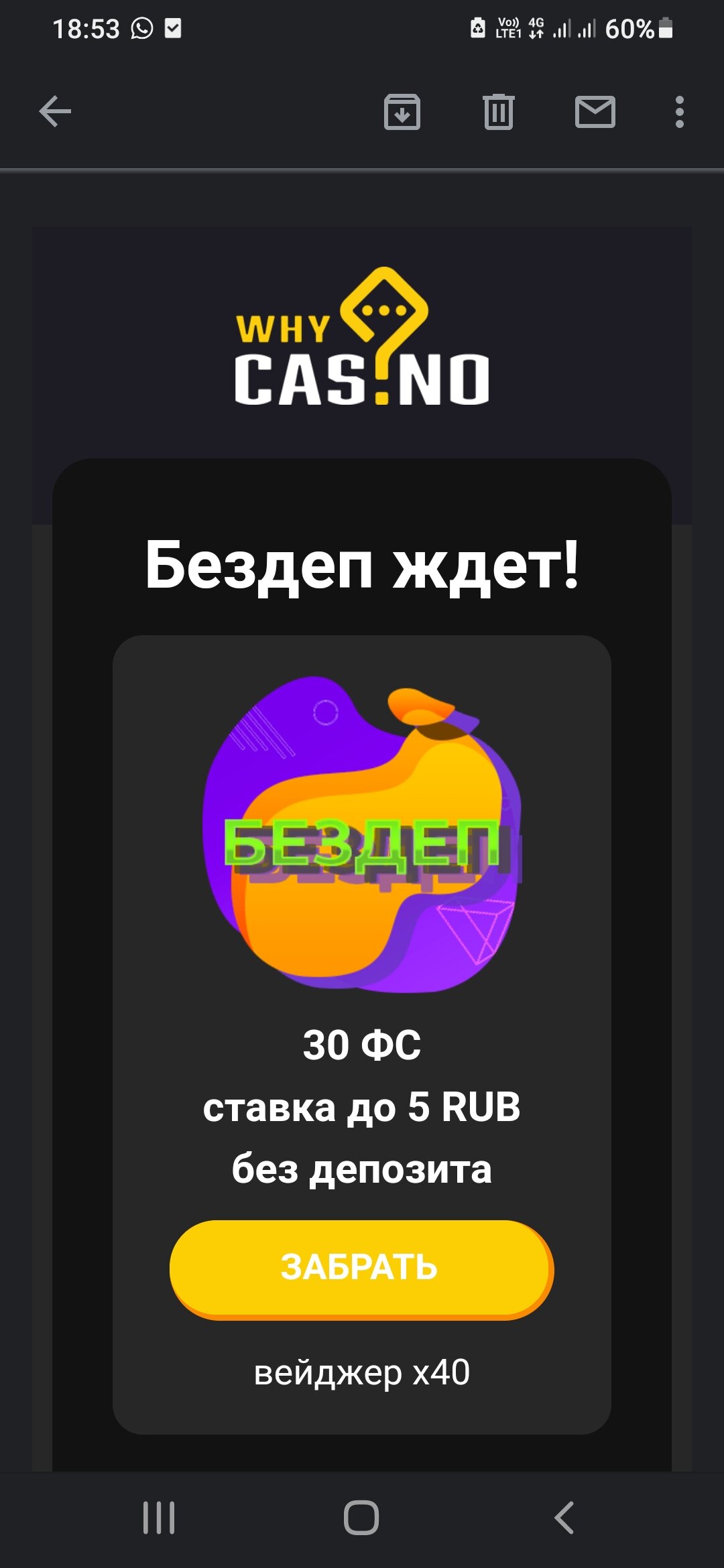Viewport: 724px width, 1568px height.
Task: Go to the home screen
Action: [361, 1518]
